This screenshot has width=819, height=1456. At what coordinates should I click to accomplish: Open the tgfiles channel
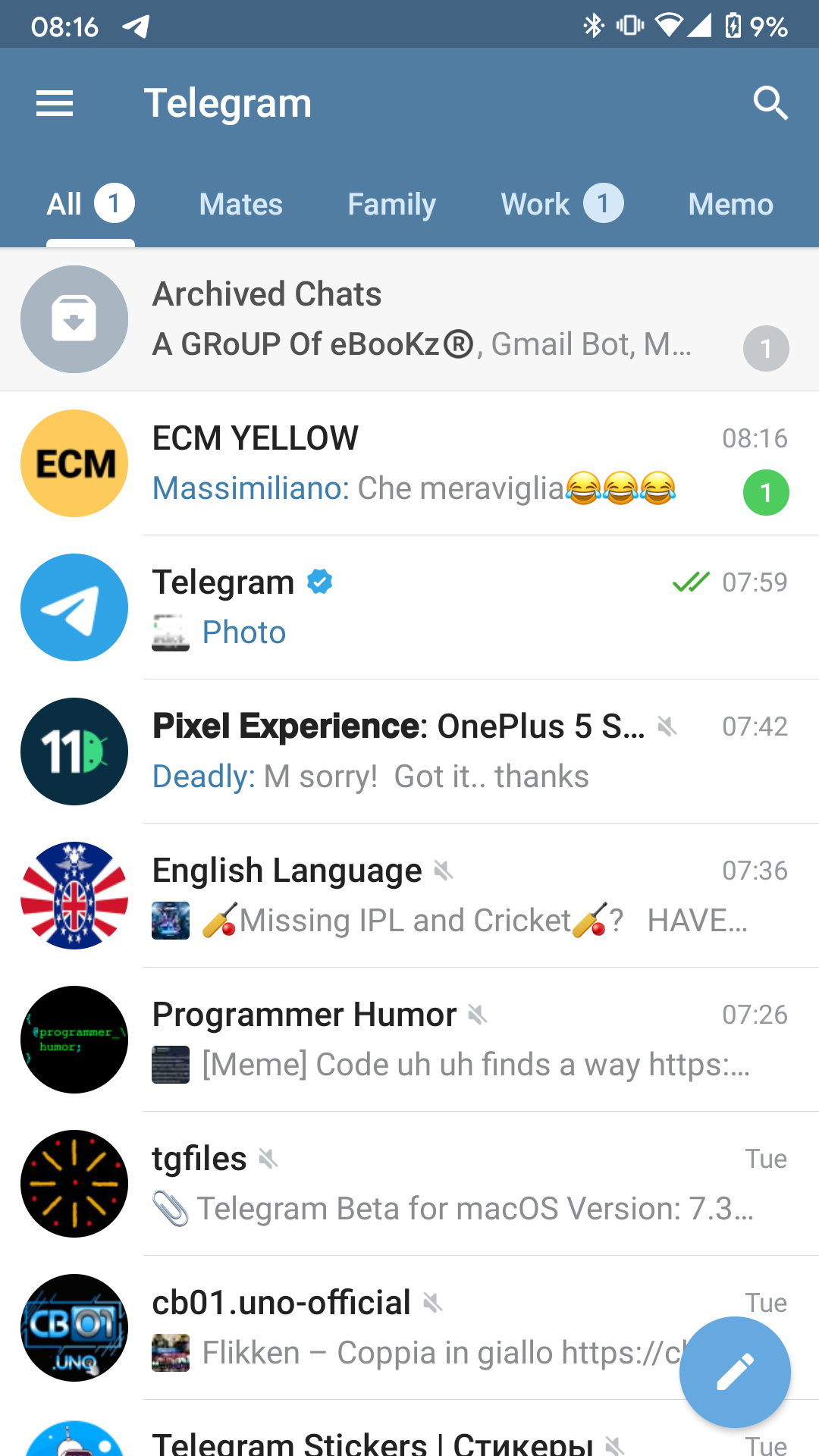(x=409, y=1184)
